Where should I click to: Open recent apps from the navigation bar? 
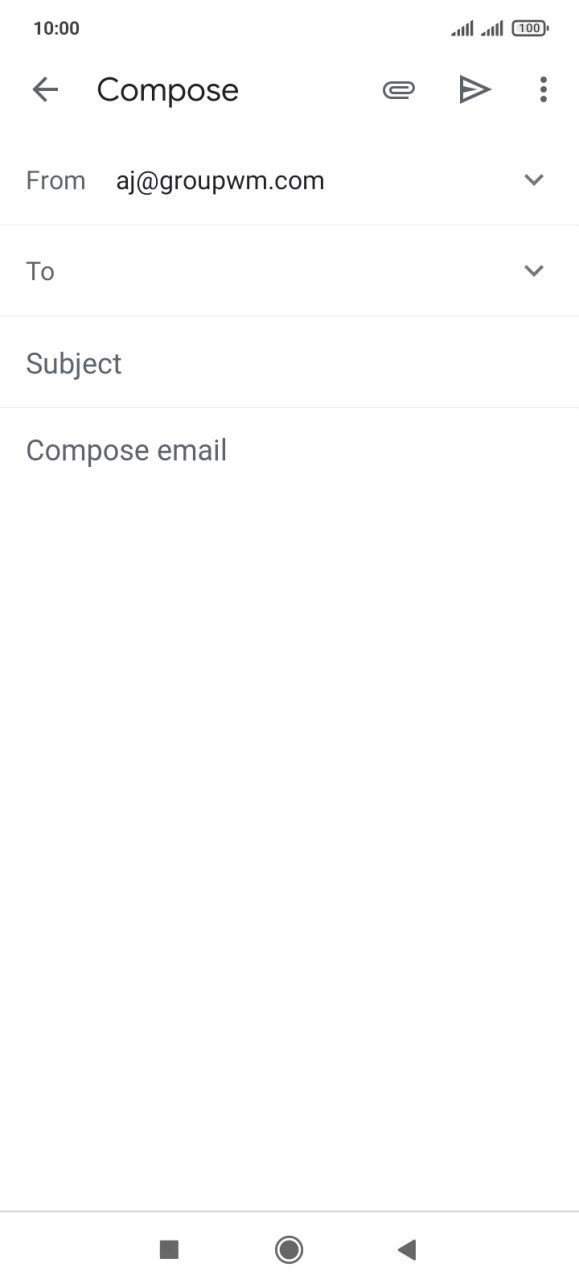(169, 1249)
